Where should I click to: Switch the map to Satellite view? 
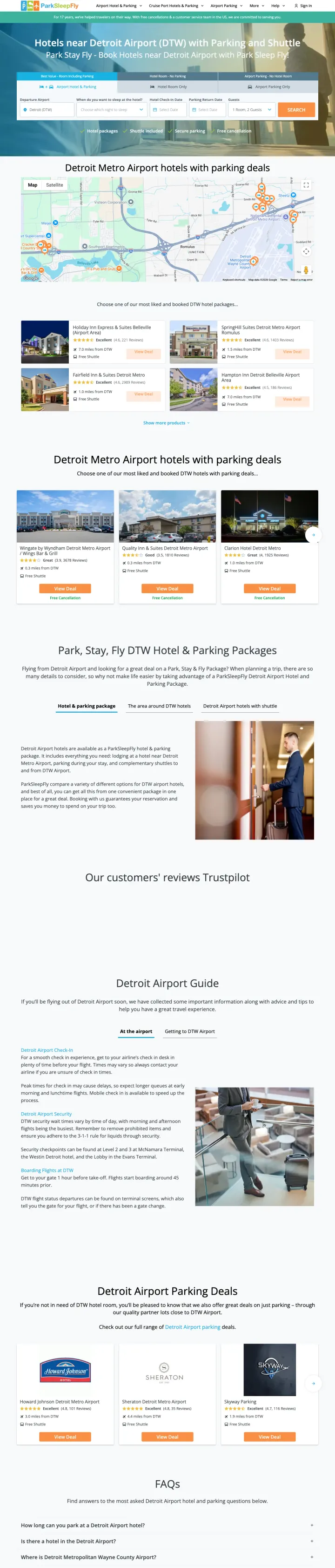54,184
